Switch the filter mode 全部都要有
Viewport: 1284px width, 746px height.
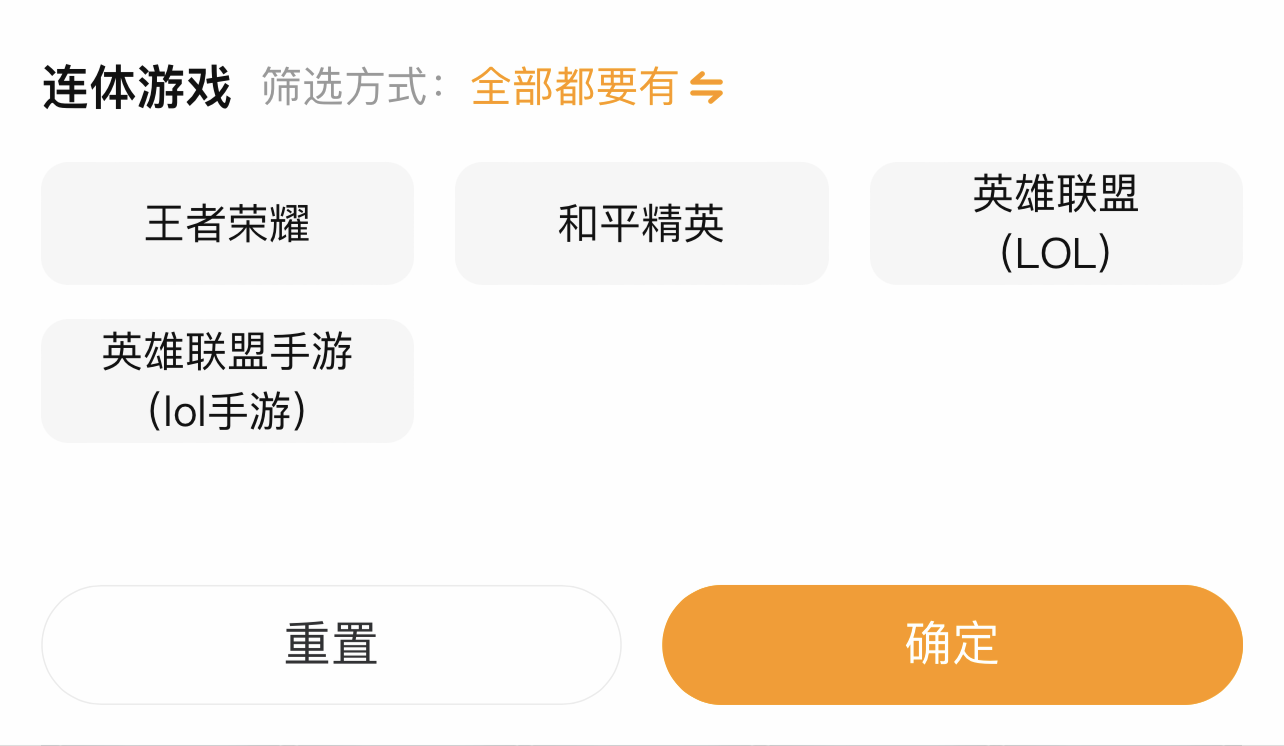pos(597,88)
